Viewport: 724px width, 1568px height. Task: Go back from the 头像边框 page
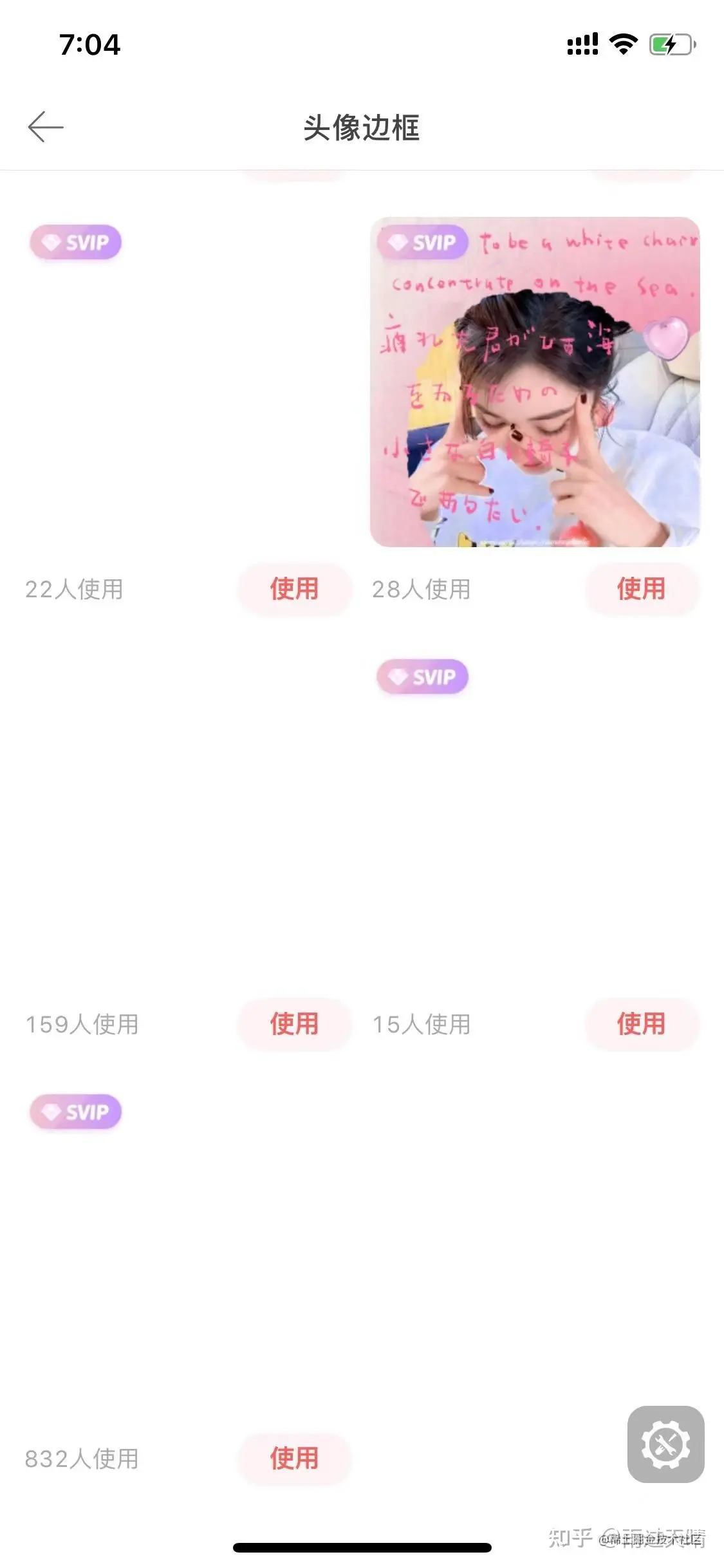point(46,127)
